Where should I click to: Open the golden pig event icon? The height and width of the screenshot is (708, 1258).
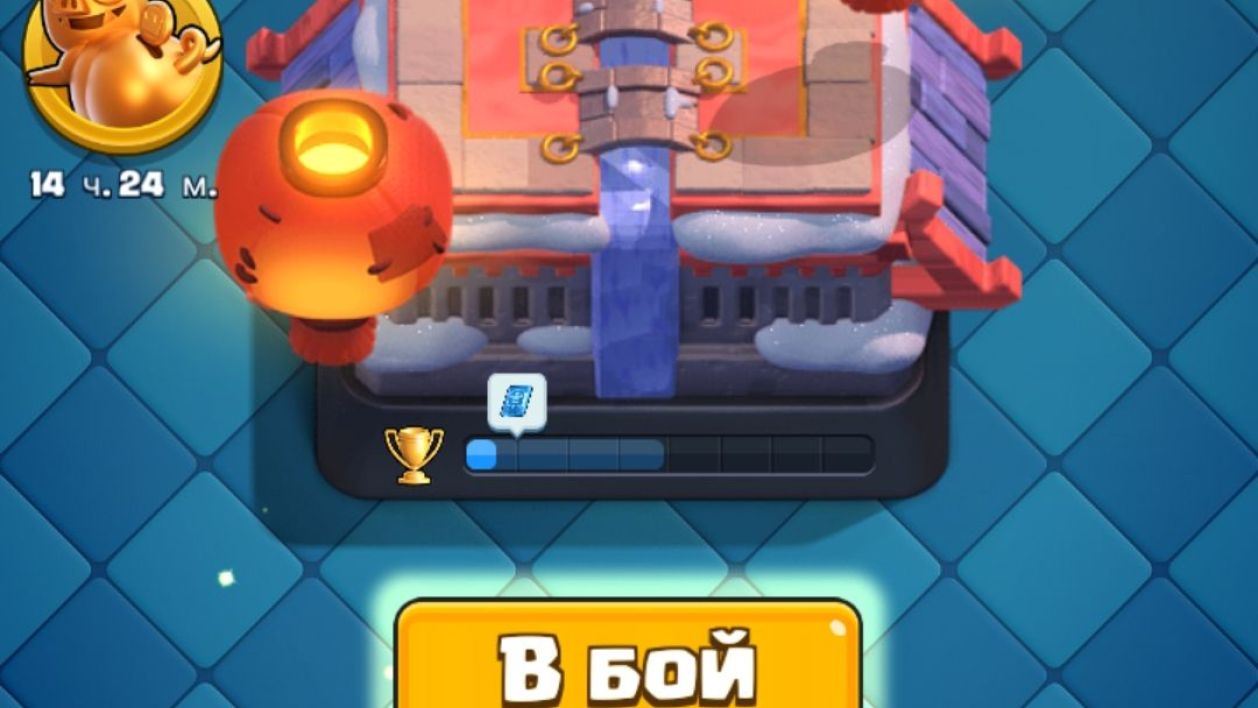coord(123,72)
